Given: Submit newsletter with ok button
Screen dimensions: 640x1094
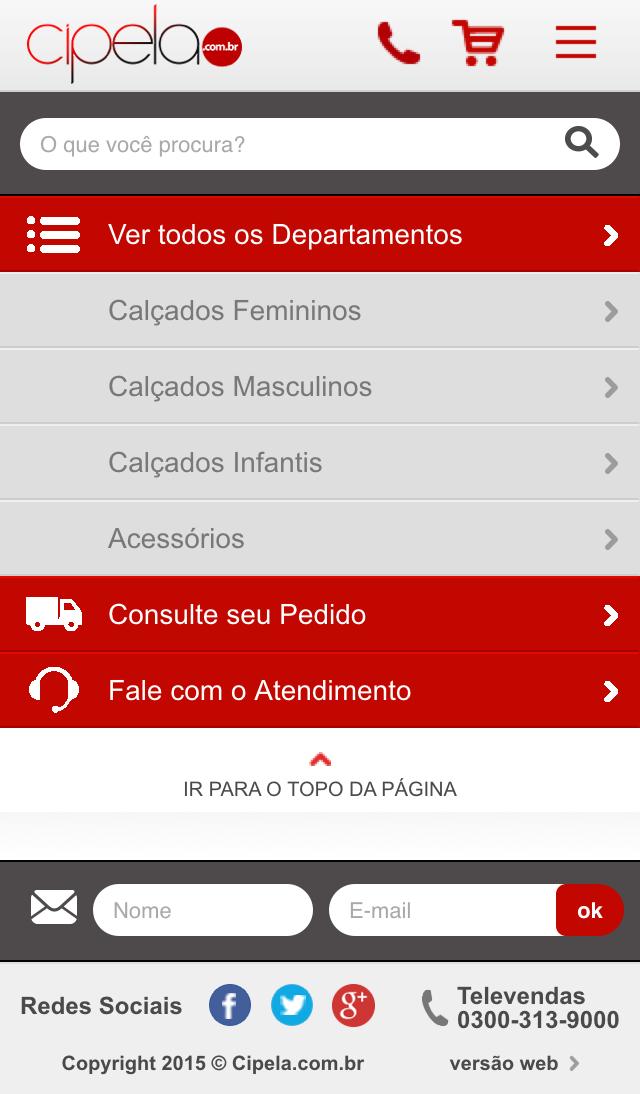Looking at the screenshot, I should pyautogui.click(x=590, y=910).
